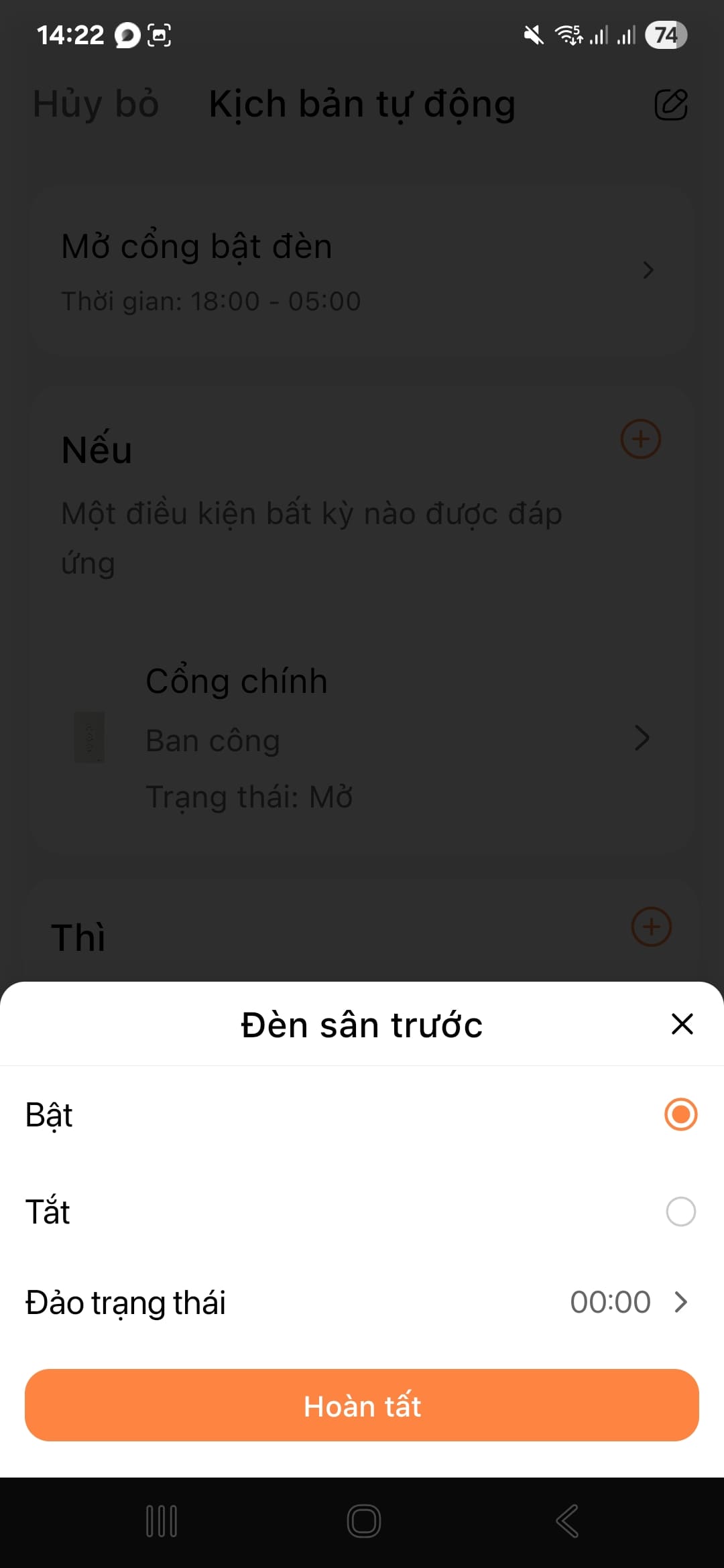
Task: Go to the system home screen
Action: click(x=363, y=1521)
